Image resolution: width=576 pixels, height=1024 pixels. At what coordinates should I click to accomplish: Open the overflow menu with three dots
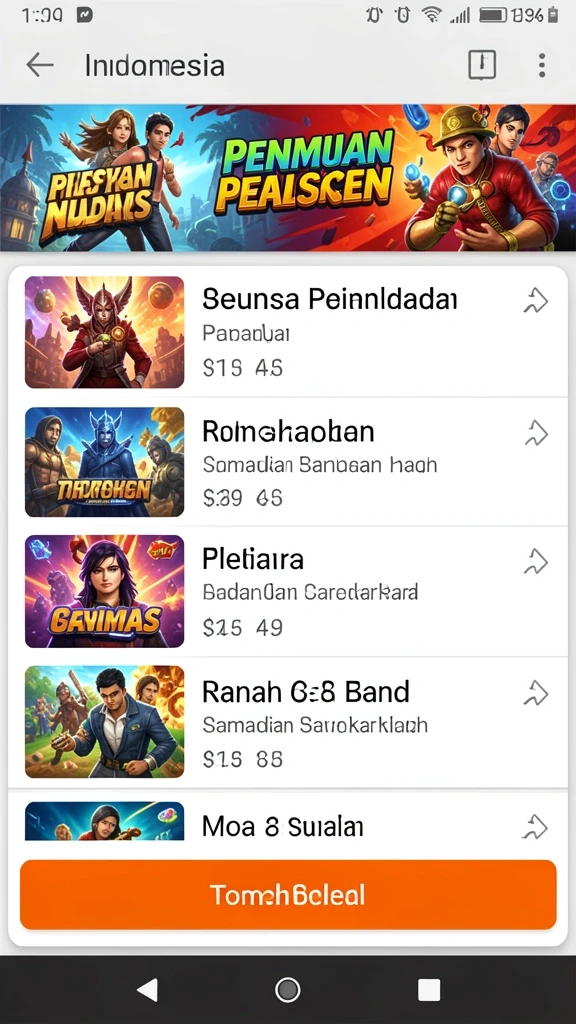point(541,65)
